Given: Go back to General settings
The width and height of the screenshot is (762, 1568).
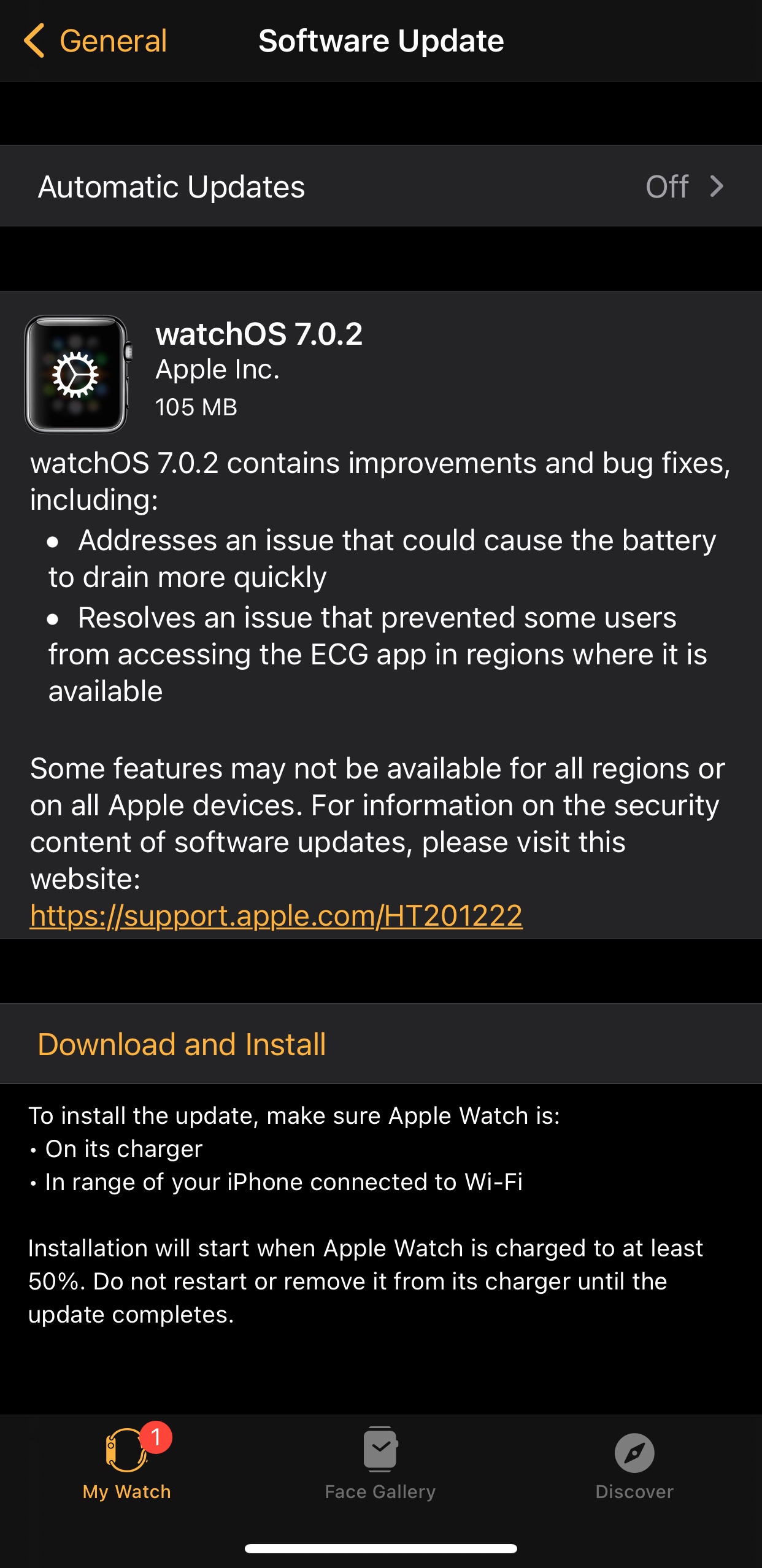Looking at the screenshot, I should tap(96, 41).
